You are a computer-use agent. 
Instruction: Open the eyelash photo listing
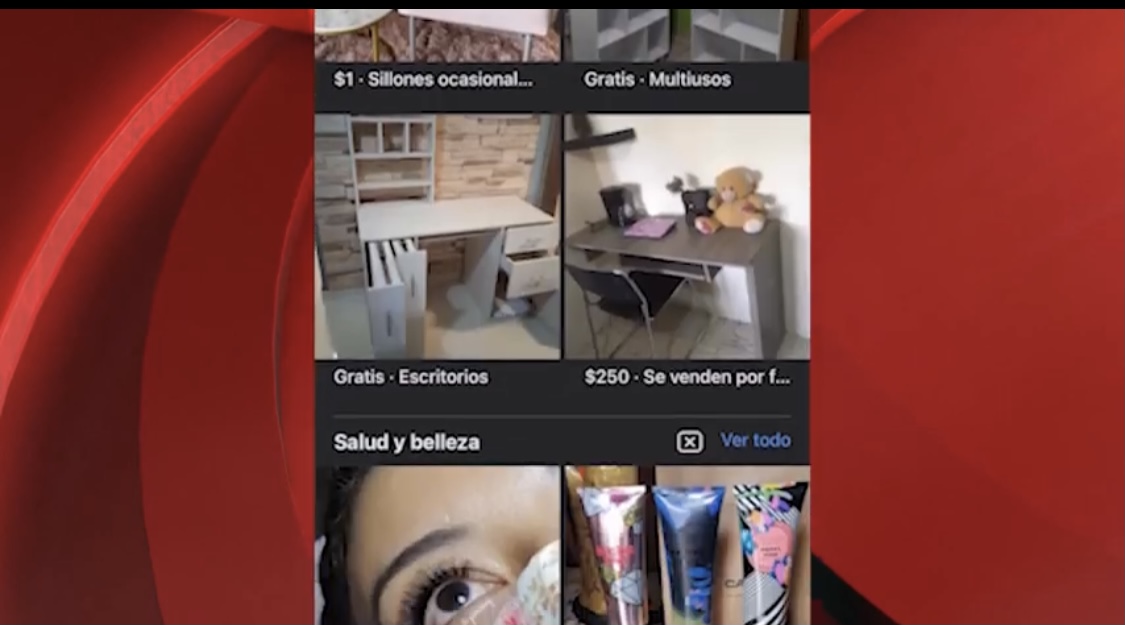437,545
